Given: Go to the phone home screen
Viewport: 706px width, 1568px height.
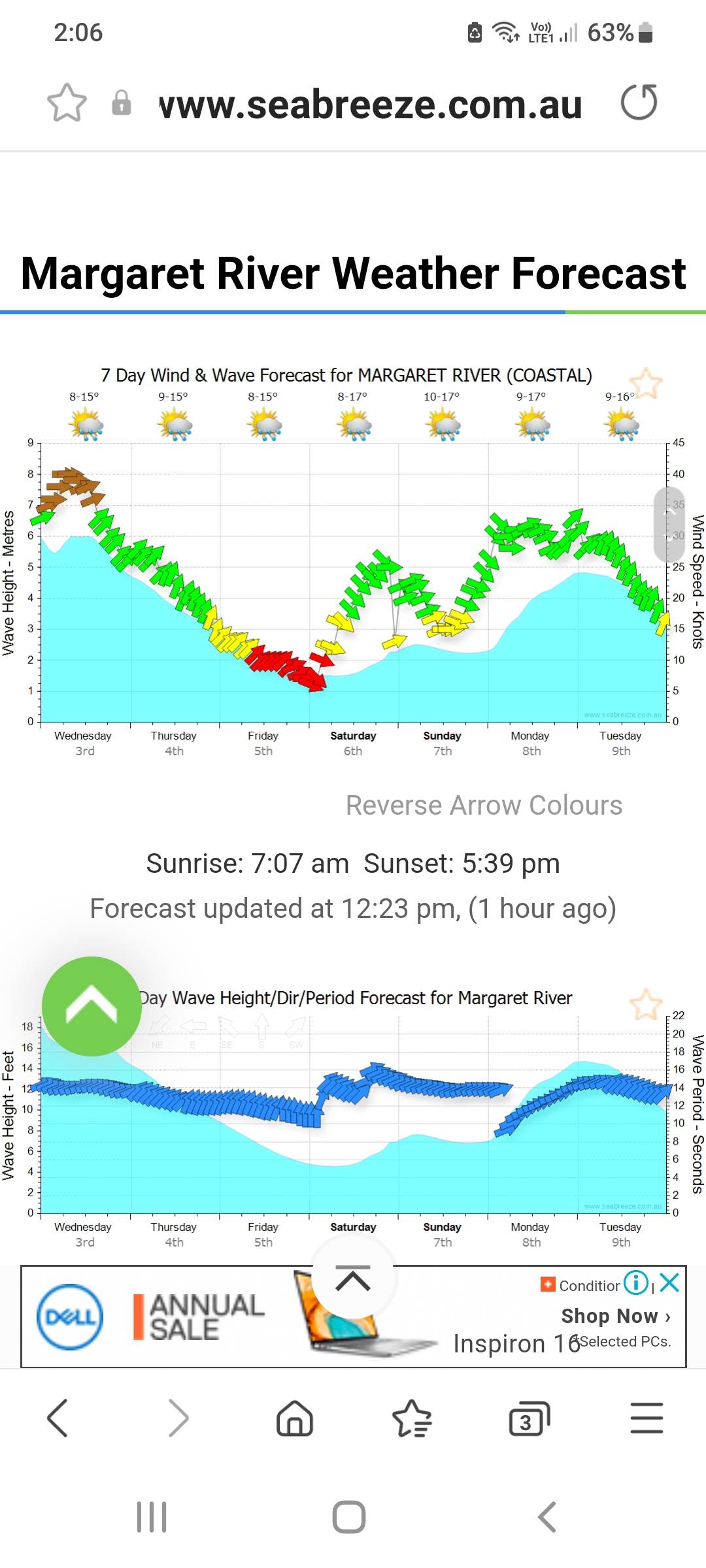Looking at the screenshot, I should click(x=349, y=1517).
